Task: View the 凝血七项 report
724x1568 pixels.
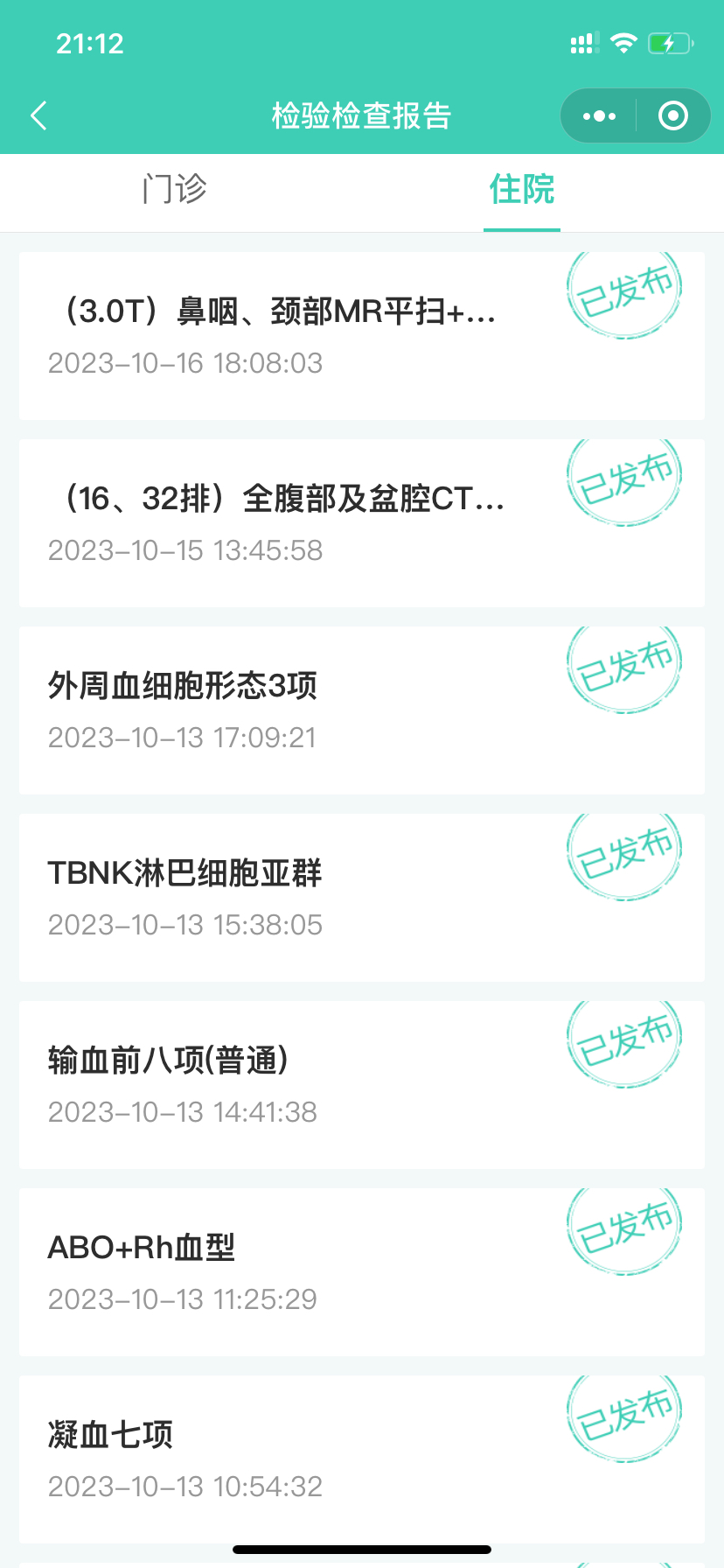Action: tap(362, 1459)
